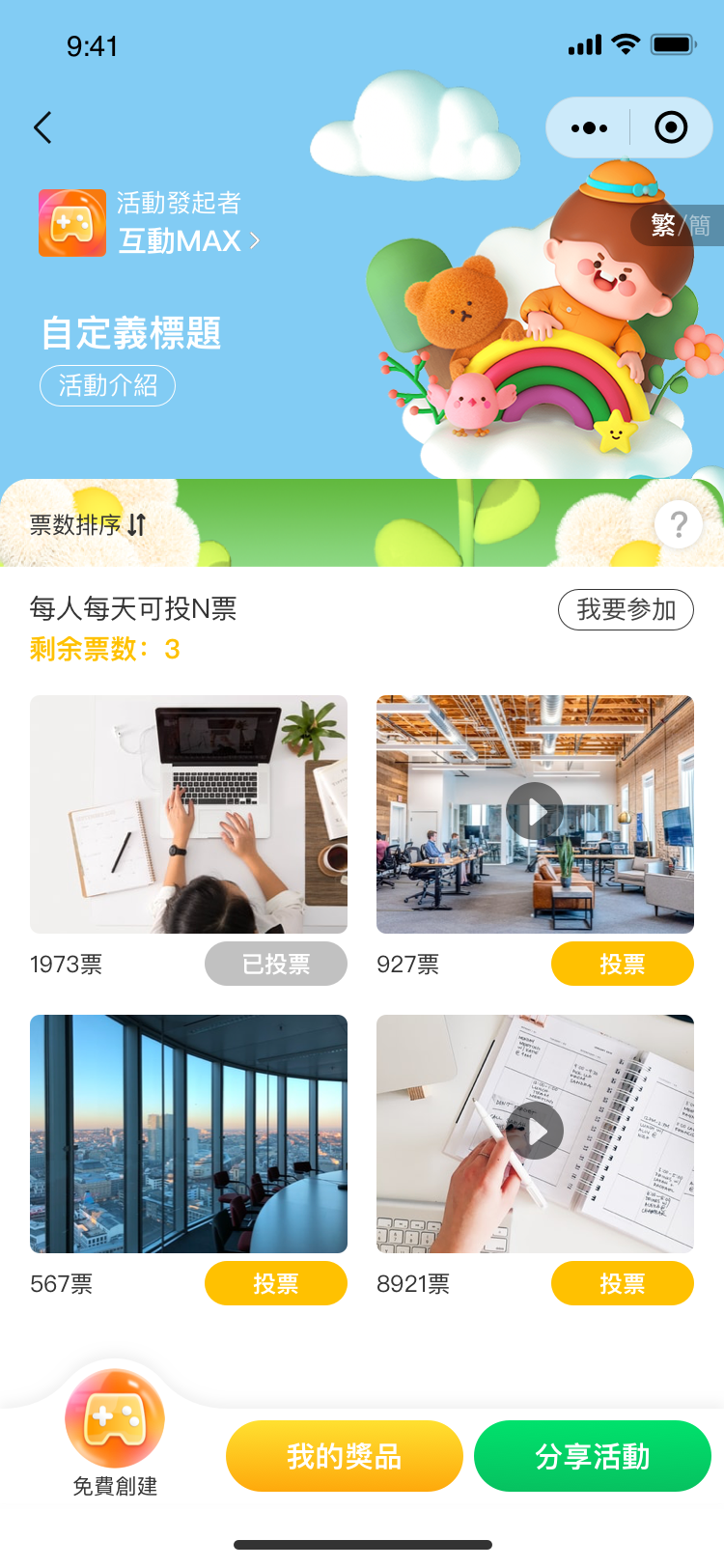Open the organizer 互動MAX page
Image resolution: width=724 pixels, height=1568 pixels.
click(x=188, y=240)
